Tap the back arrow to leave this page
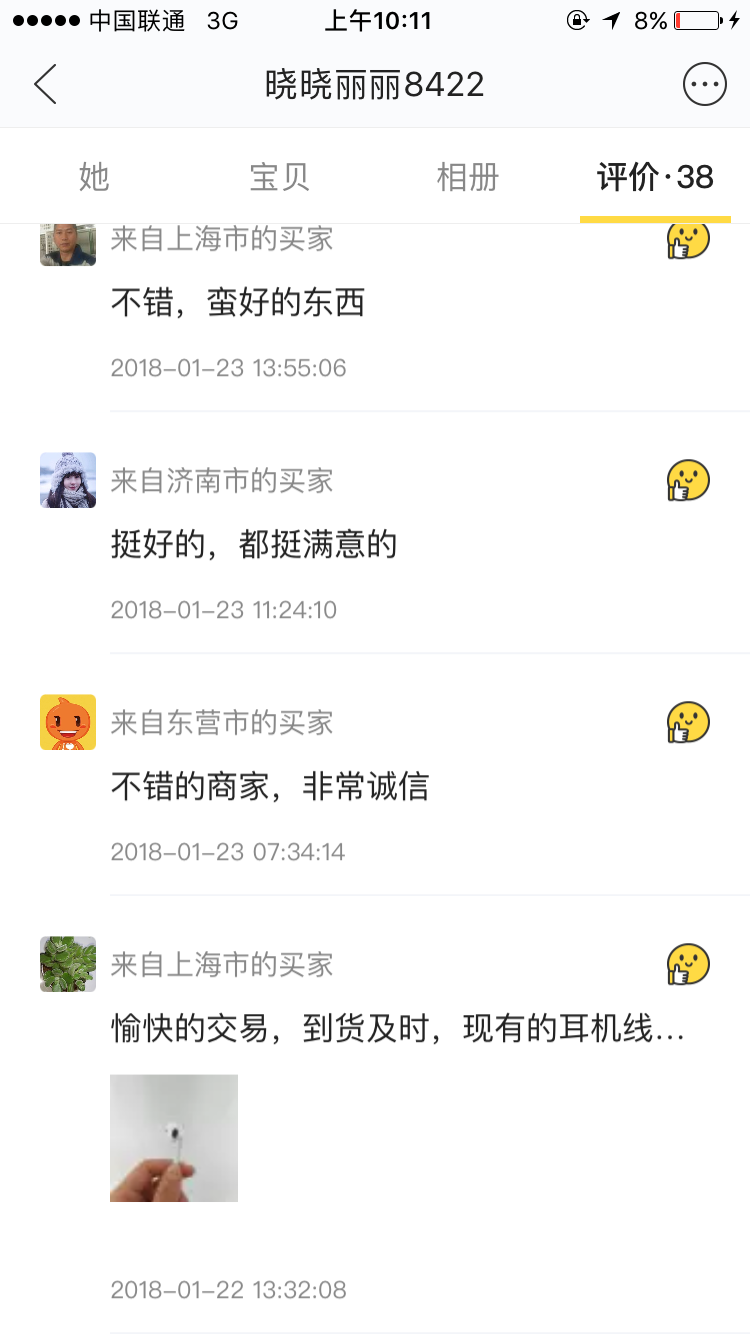This screenshot has width=750, height=1334. (x=44, y=84)
